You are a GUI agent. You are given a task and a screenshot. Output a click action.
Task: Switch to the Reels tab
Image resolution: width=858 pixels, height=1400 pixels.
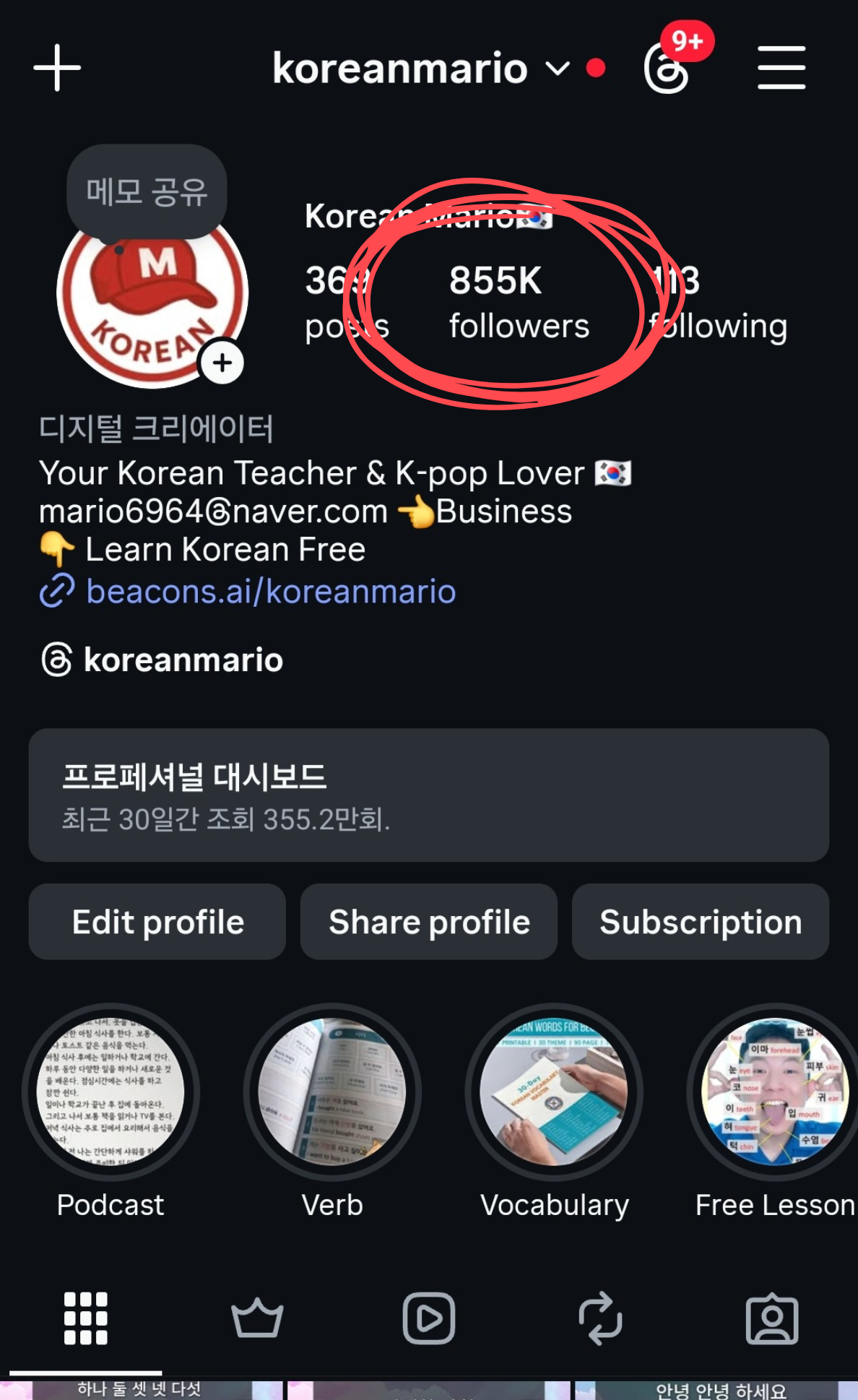pos(429,1318)
